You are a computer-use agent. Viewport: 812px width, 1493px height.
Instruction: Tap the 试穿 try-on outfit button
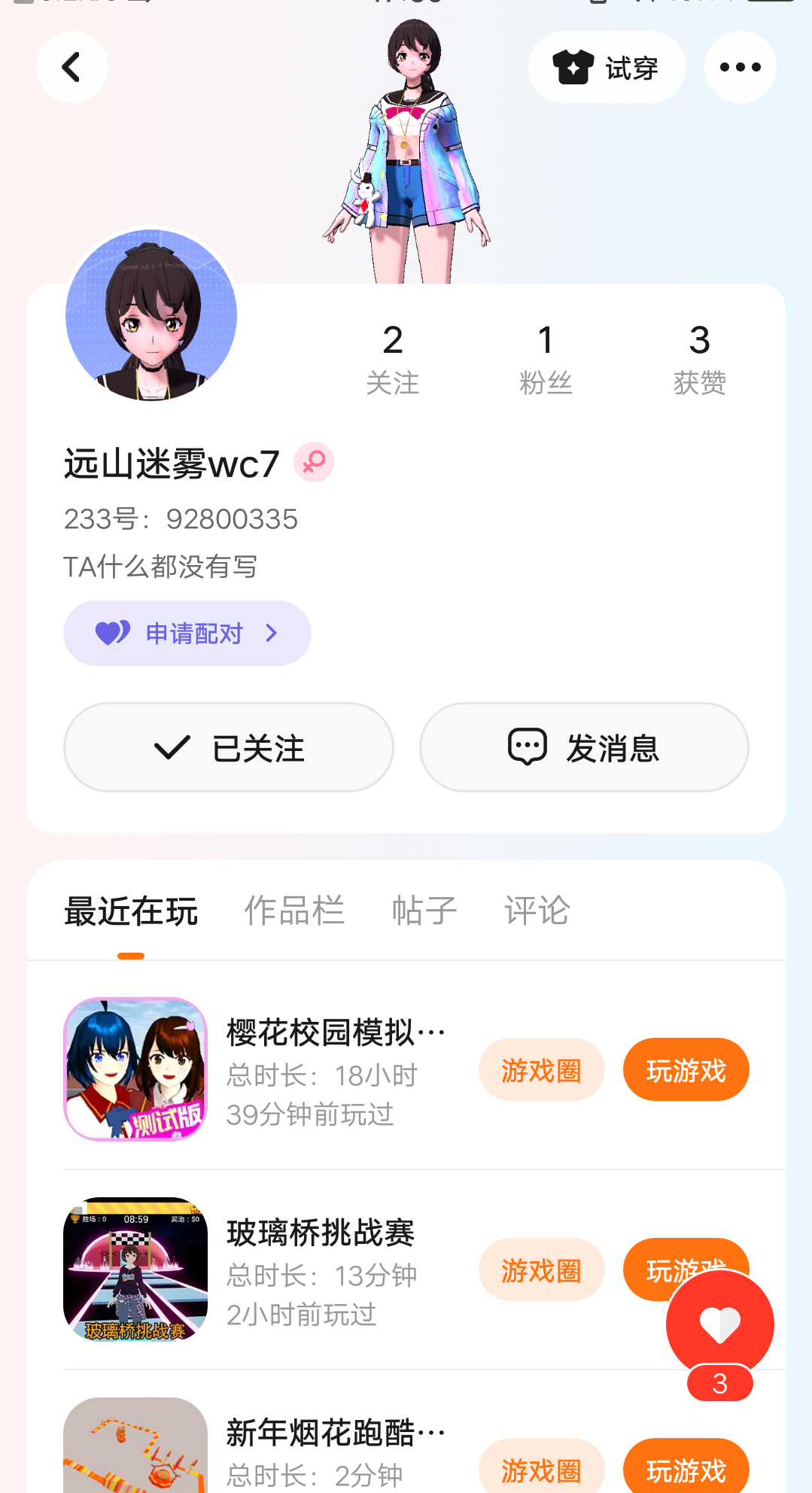click(x=607, y=68)
